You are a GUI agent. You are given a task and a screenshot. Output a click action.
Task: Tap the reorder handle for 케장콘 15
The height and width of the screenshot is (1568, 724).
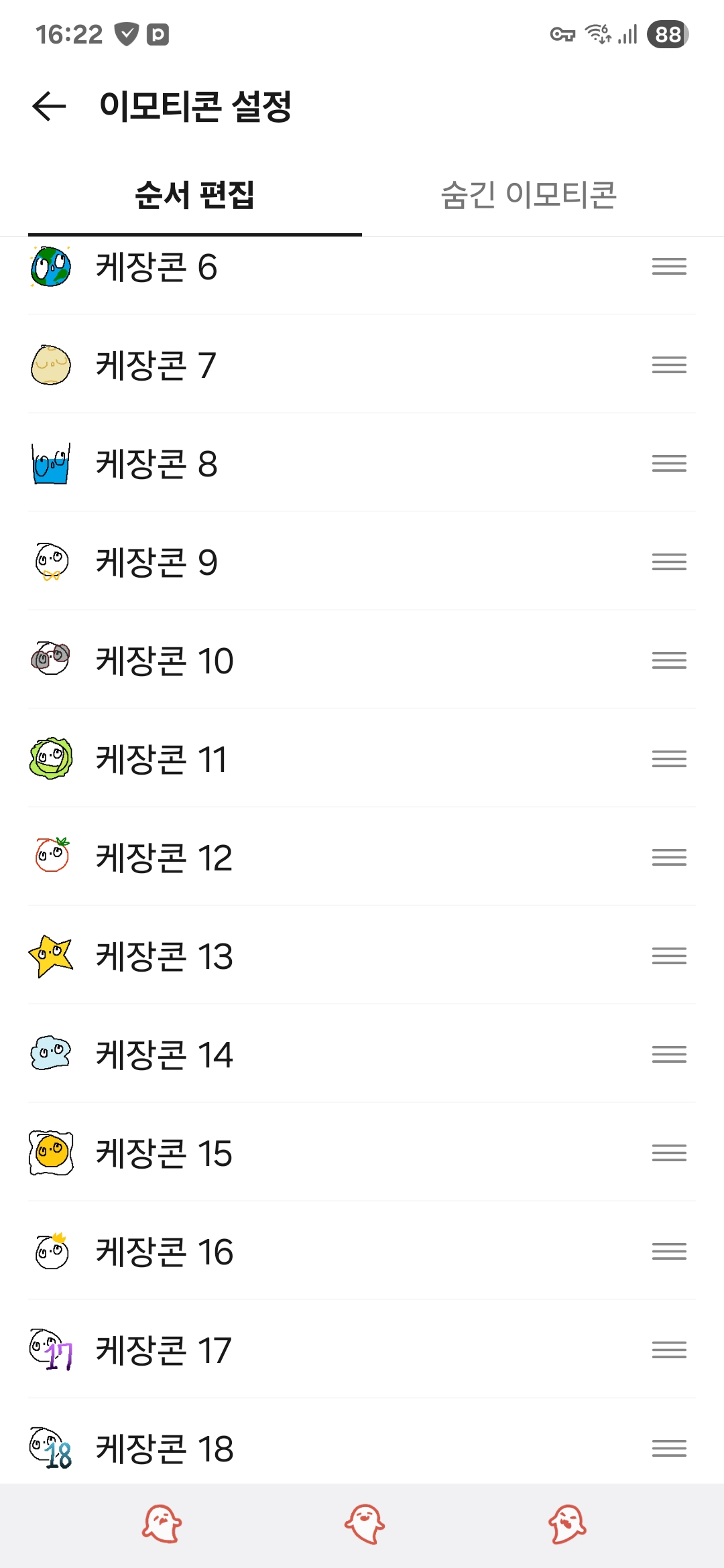point(669,1153)
